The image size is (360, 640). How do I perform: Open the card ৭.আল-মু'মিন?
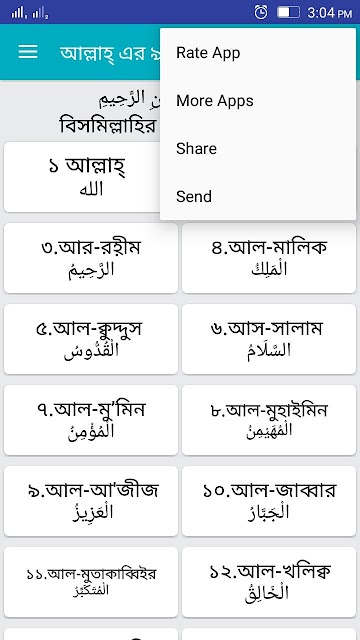[91, 420]
